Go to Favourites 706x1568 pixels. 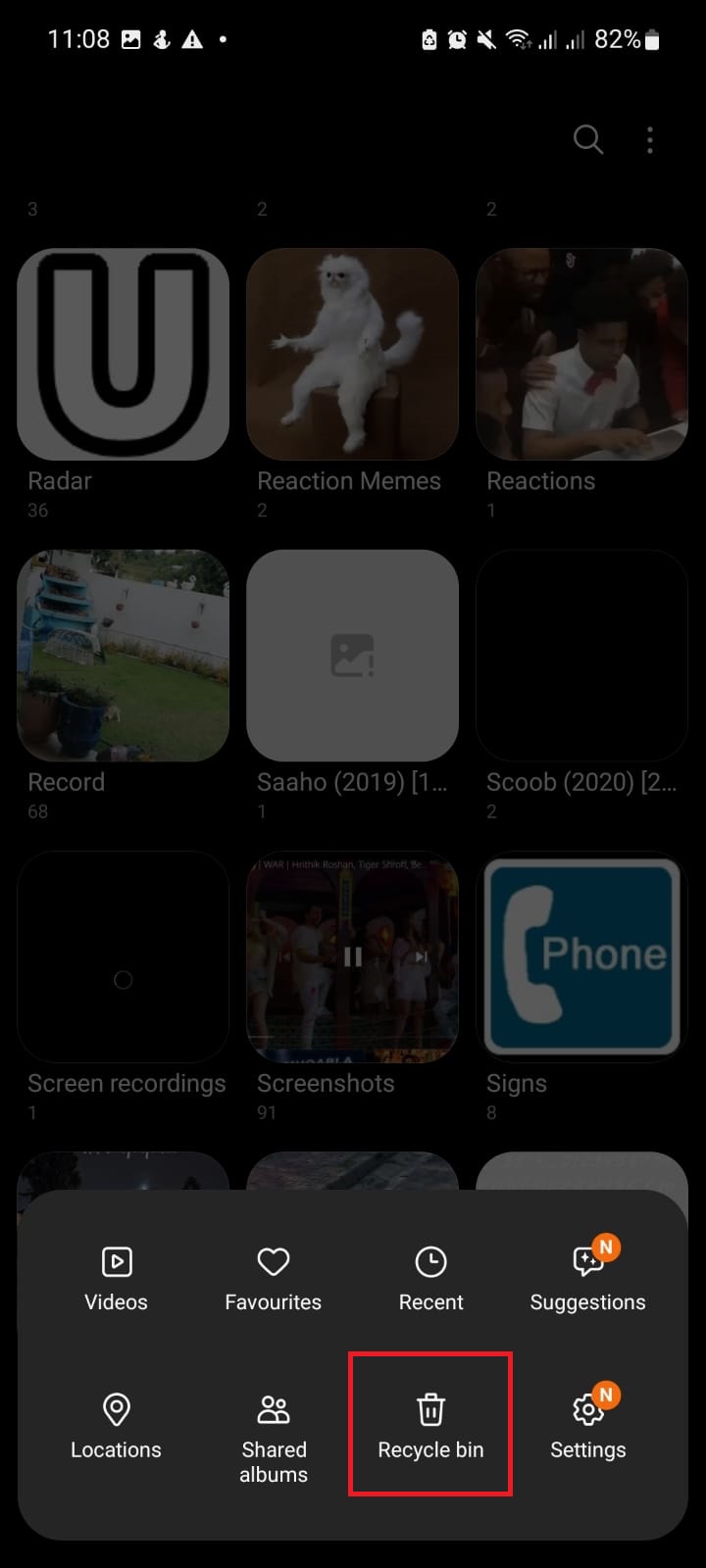[x=274, y=1278]
